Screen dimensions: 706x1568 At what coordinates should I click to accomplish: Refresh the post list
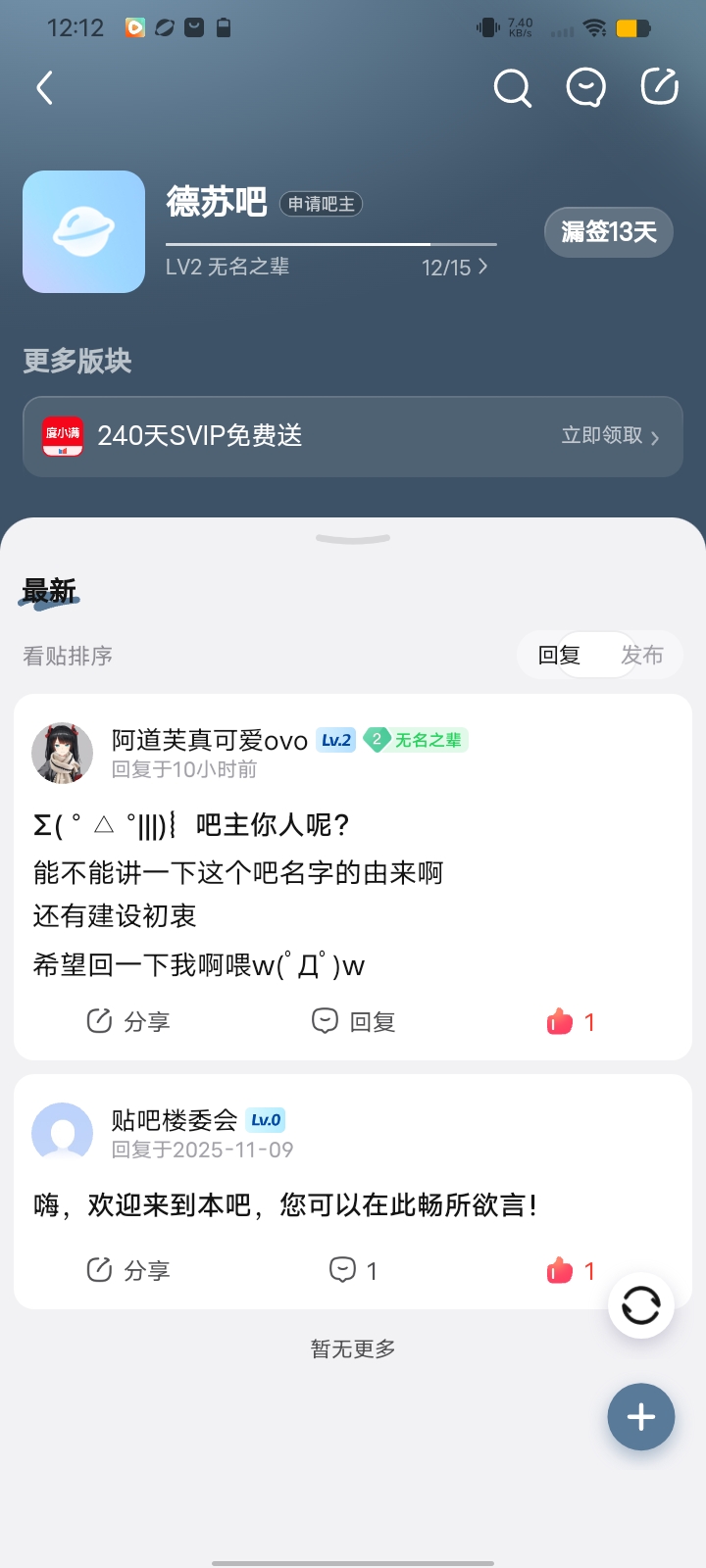641,1305
